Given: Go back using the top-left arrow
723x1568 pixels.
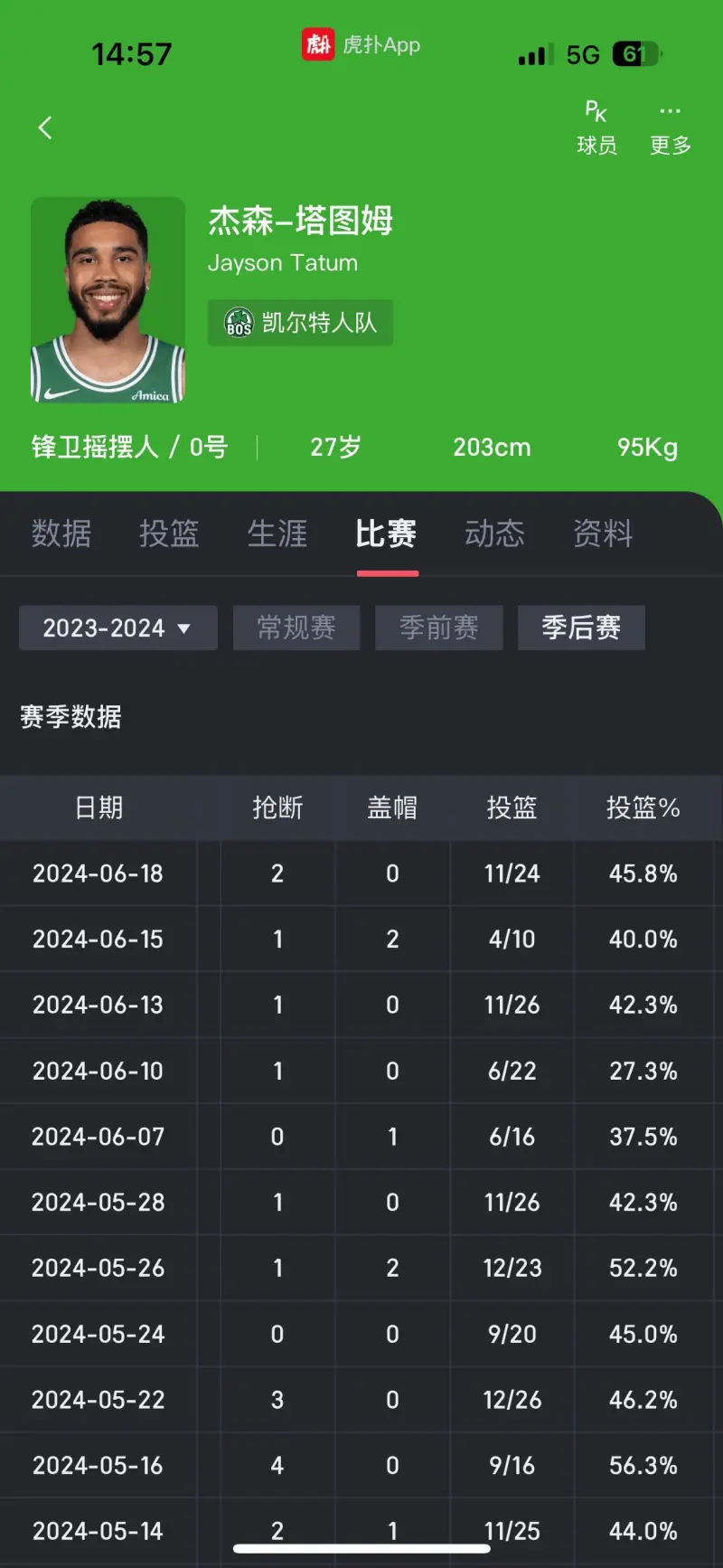Looking at the screenshot, I should tap(45, 128).
